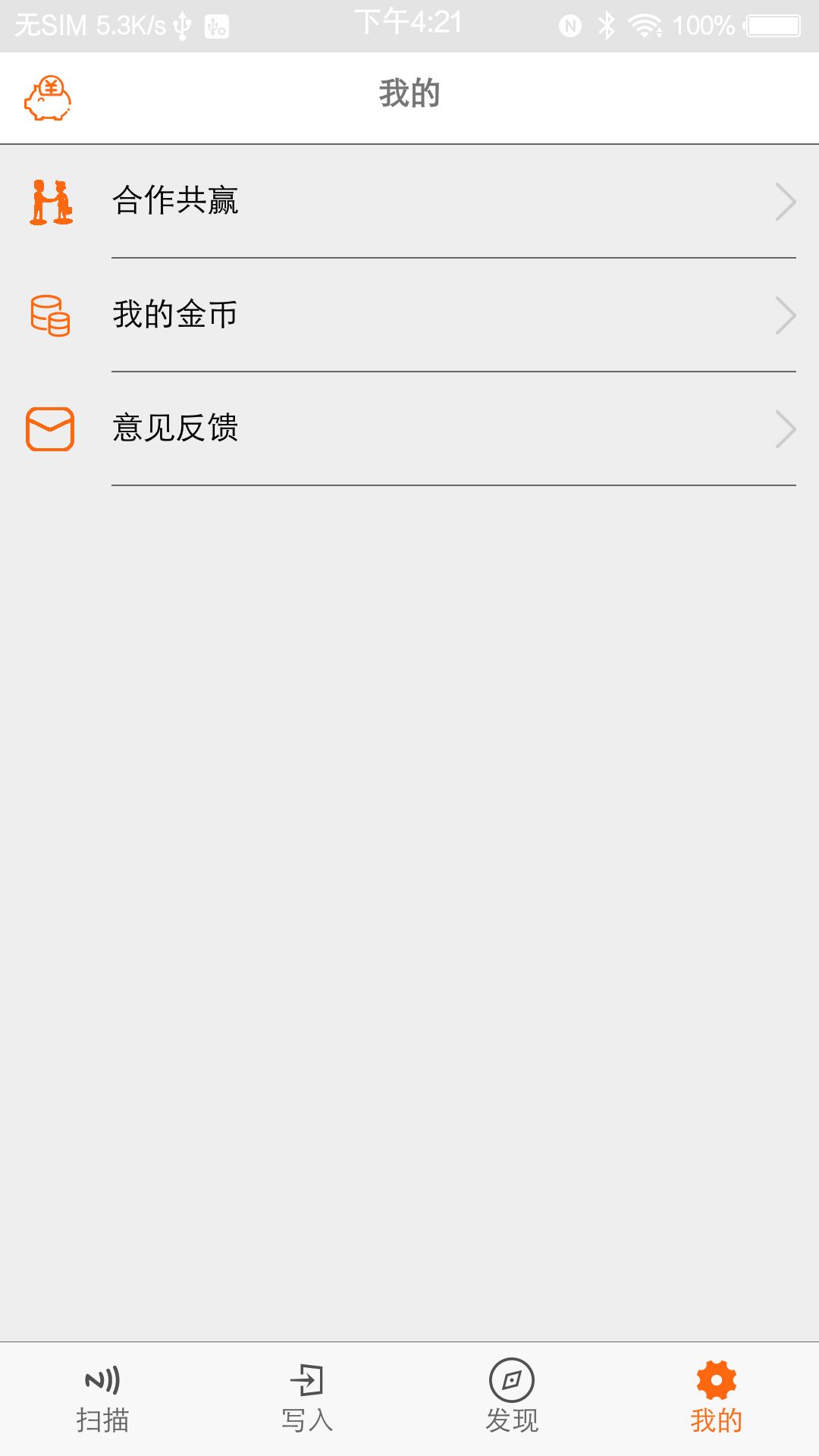Click the 我的 page title
The image size is (819, 1456).
coord(409,94)
